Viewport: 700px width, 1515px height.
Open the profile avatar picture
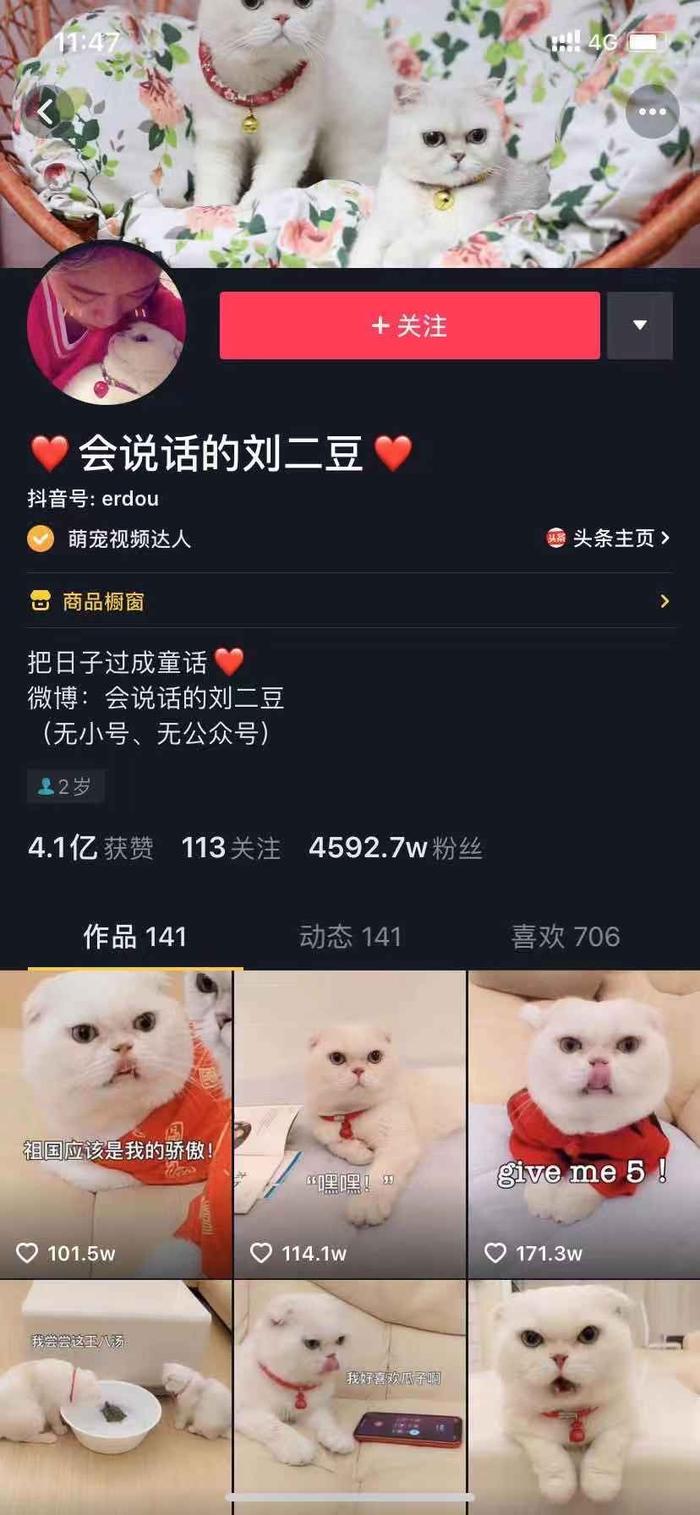click(107, 324)
